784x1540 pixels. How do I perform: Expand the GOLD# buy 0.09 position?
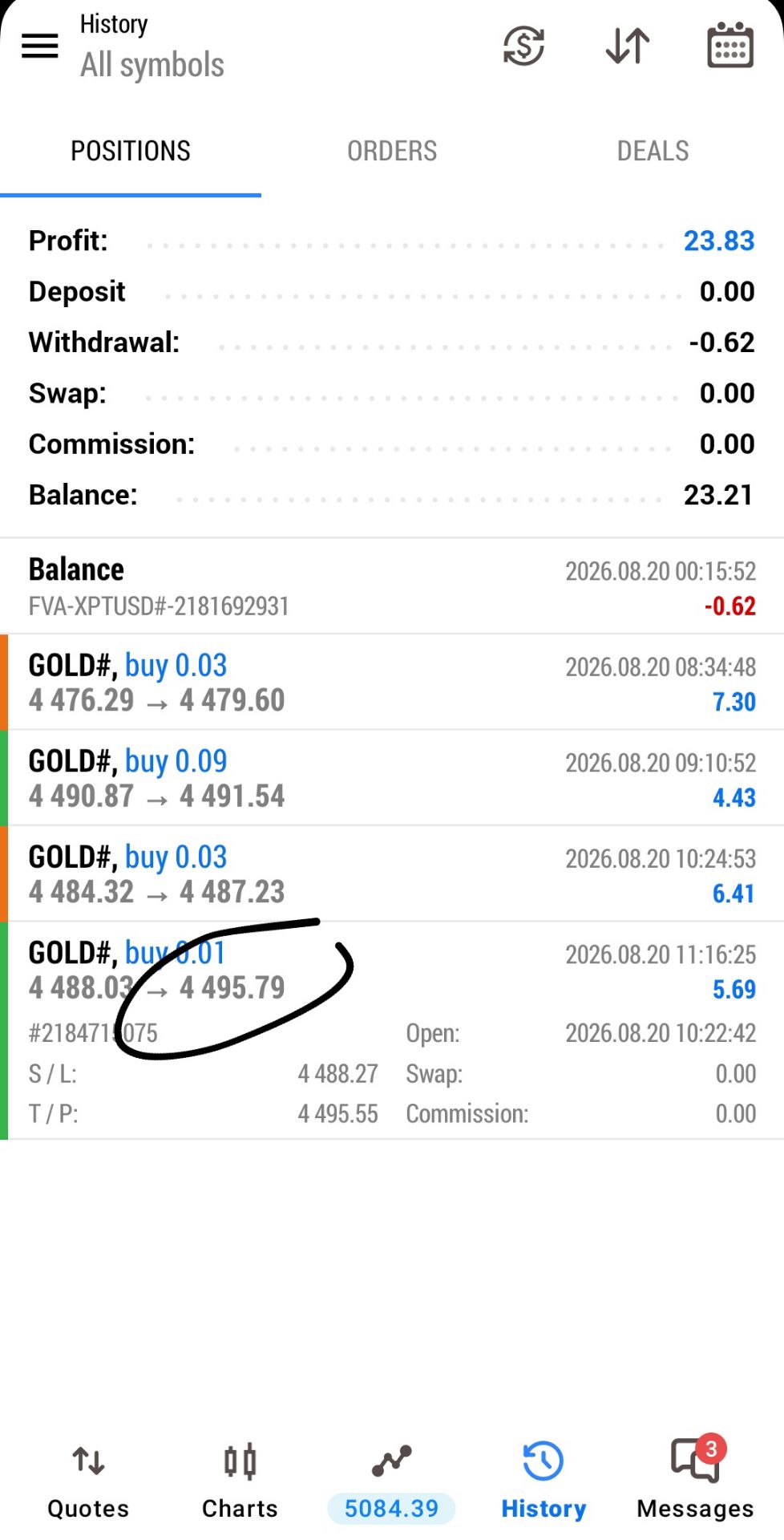pos(392,778)
